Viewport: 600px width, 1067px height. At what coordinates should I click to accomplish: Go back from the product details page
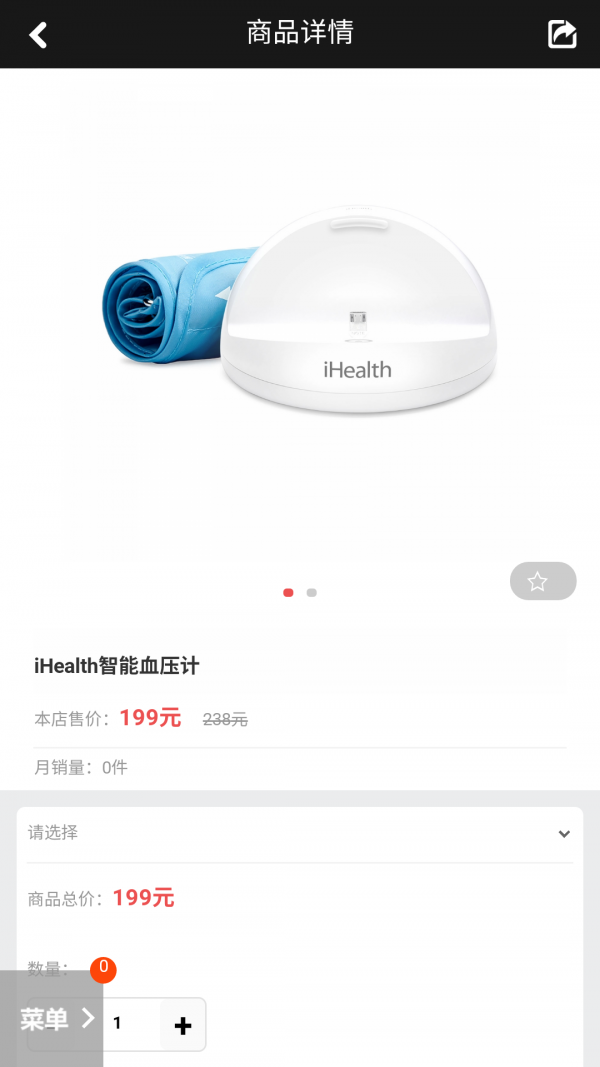click(x=38, y=35)
